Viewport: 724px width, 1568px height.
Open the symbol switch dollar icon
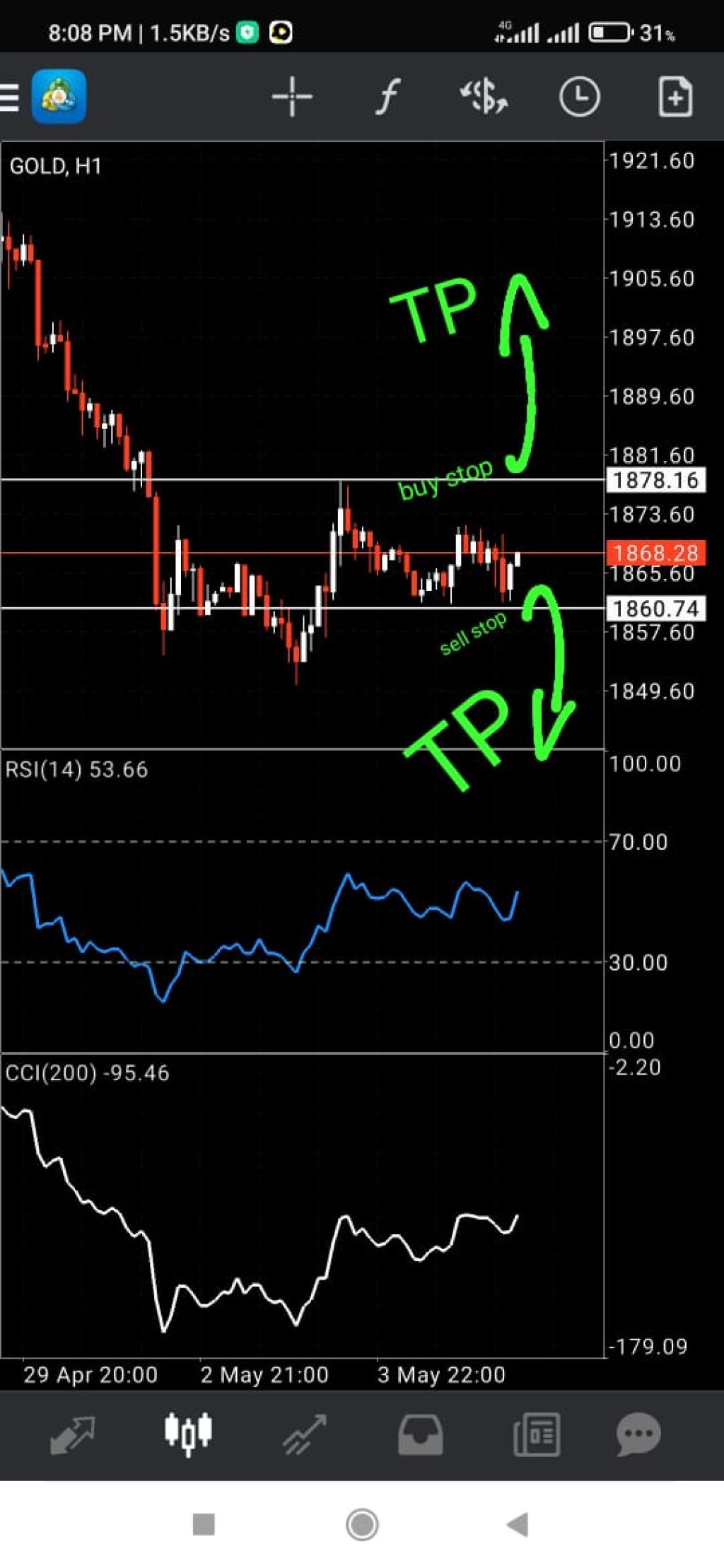(x=484, y=97)
